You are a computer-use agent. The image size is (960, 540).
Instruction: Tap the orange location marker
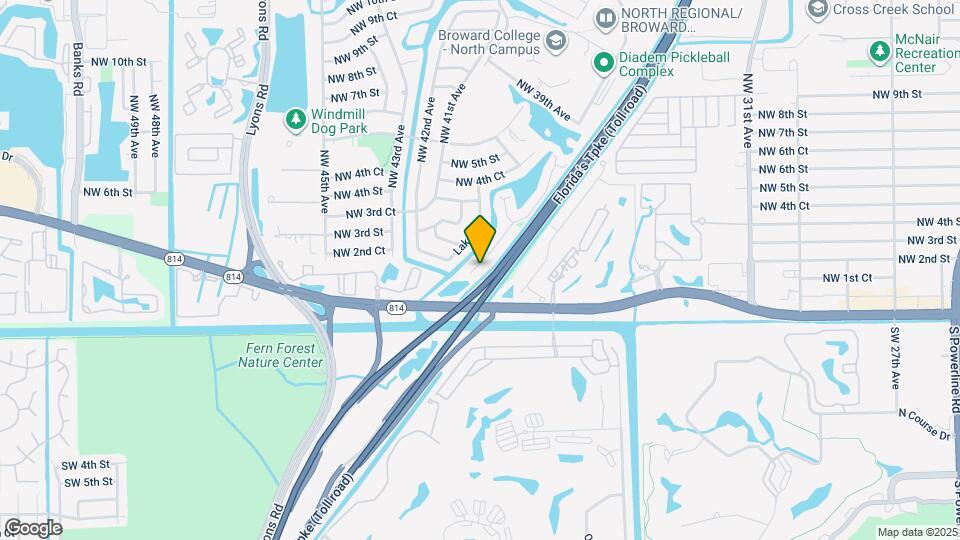[481, 239]
